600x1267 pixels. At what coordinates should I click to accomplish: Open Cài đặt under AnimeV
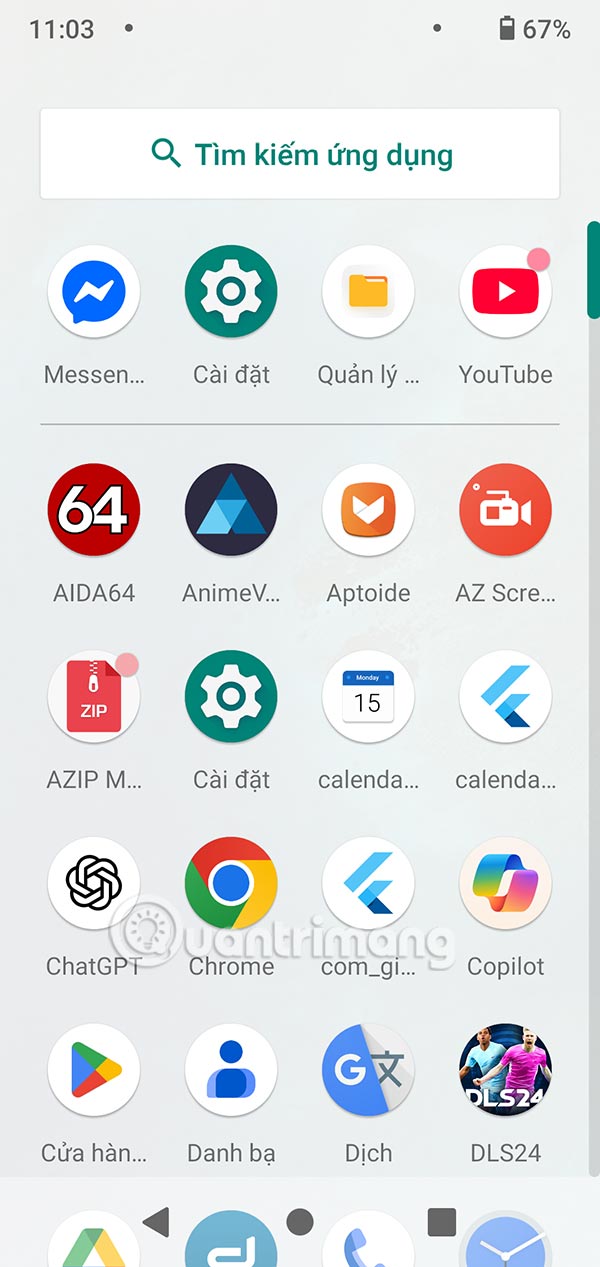(x=231, y=697)
